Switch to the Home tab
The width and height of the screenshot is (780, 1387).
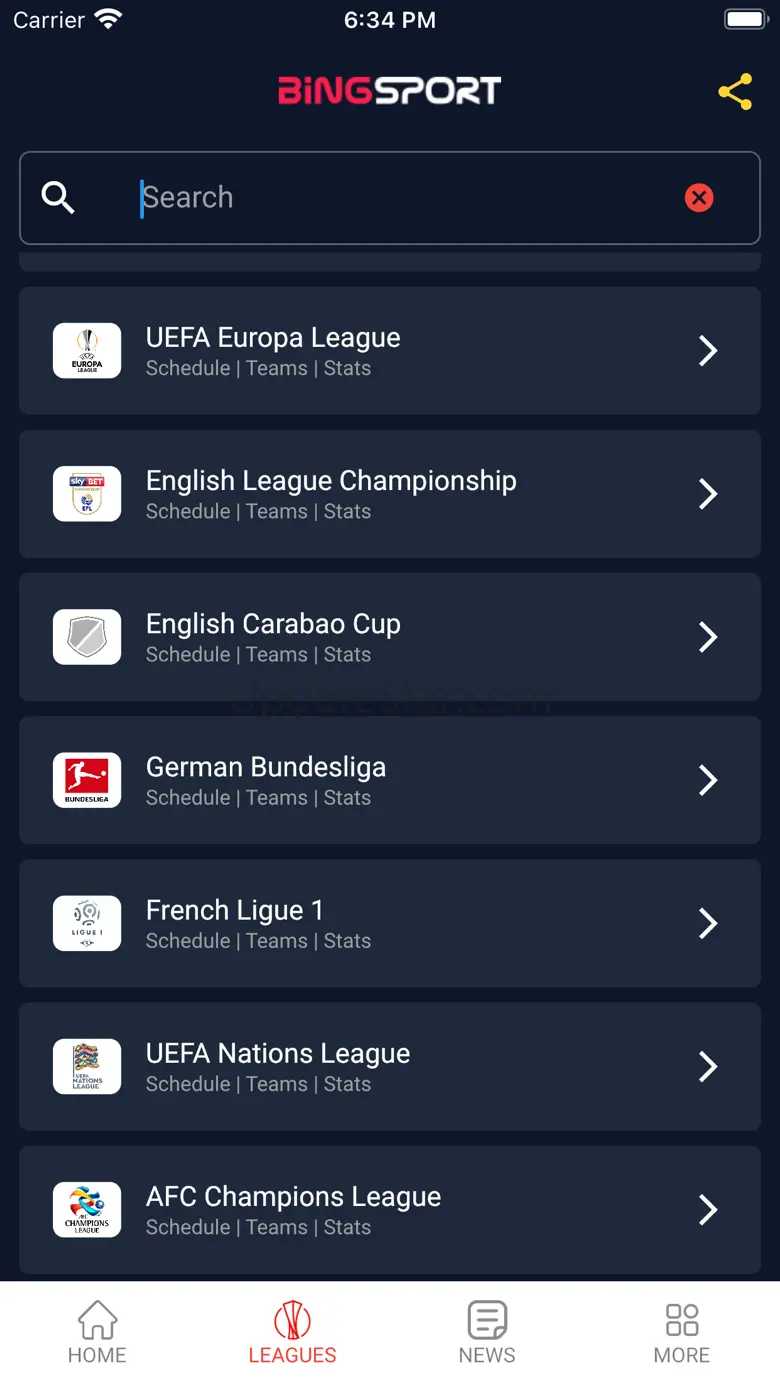click(97, 1333)
